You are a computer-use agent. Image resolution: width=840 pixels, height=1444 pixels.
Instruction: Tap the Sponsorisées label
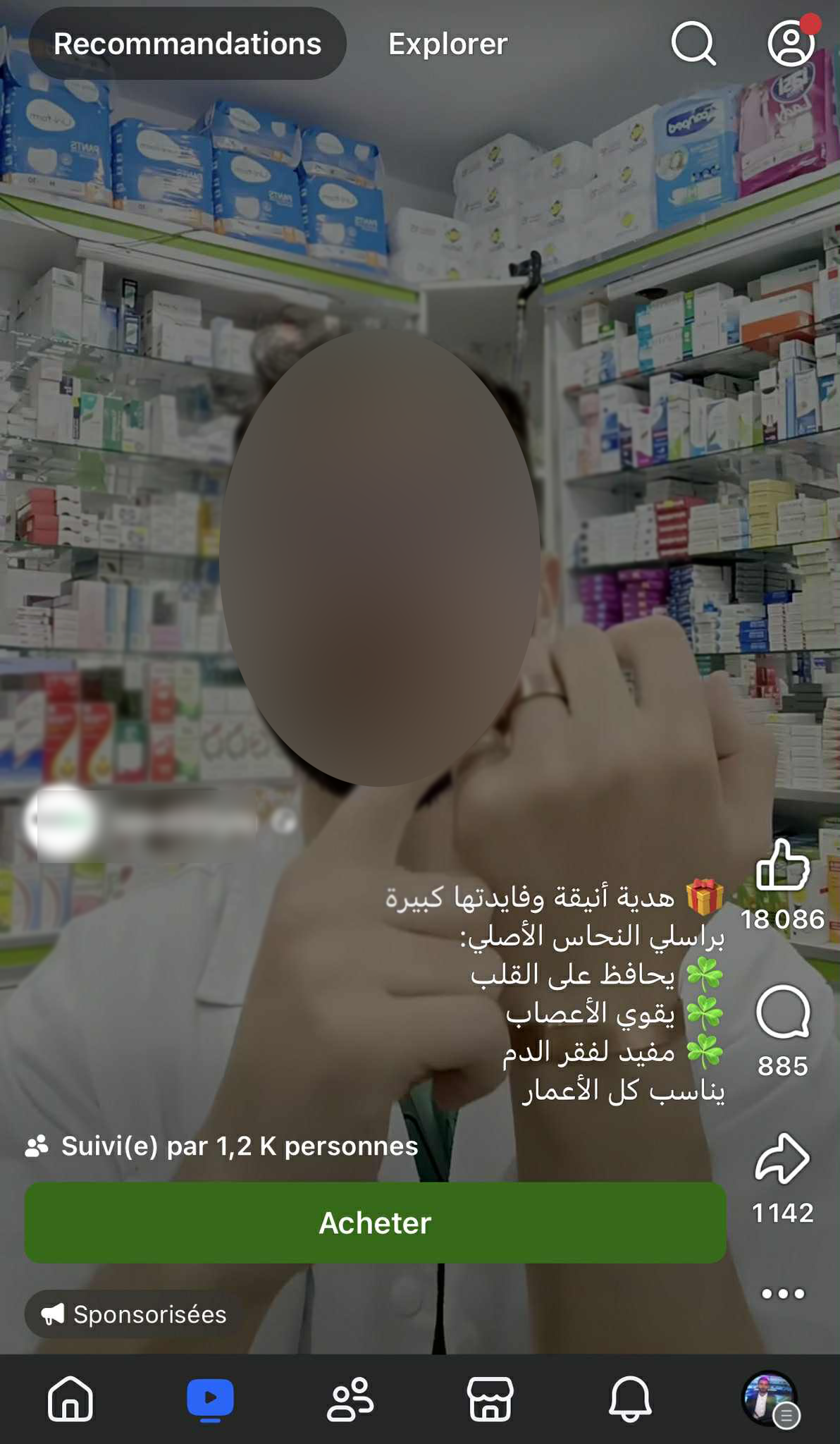(135, 1314)
